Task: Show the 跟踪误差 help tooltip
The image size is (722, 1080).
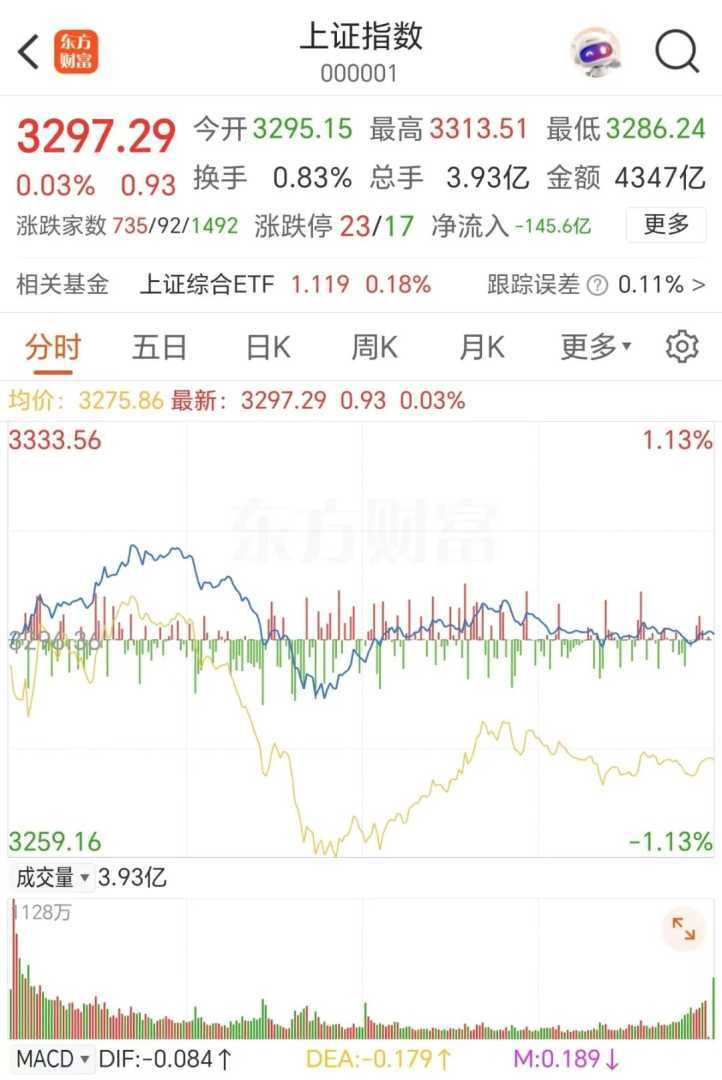Action: point(597,286)
